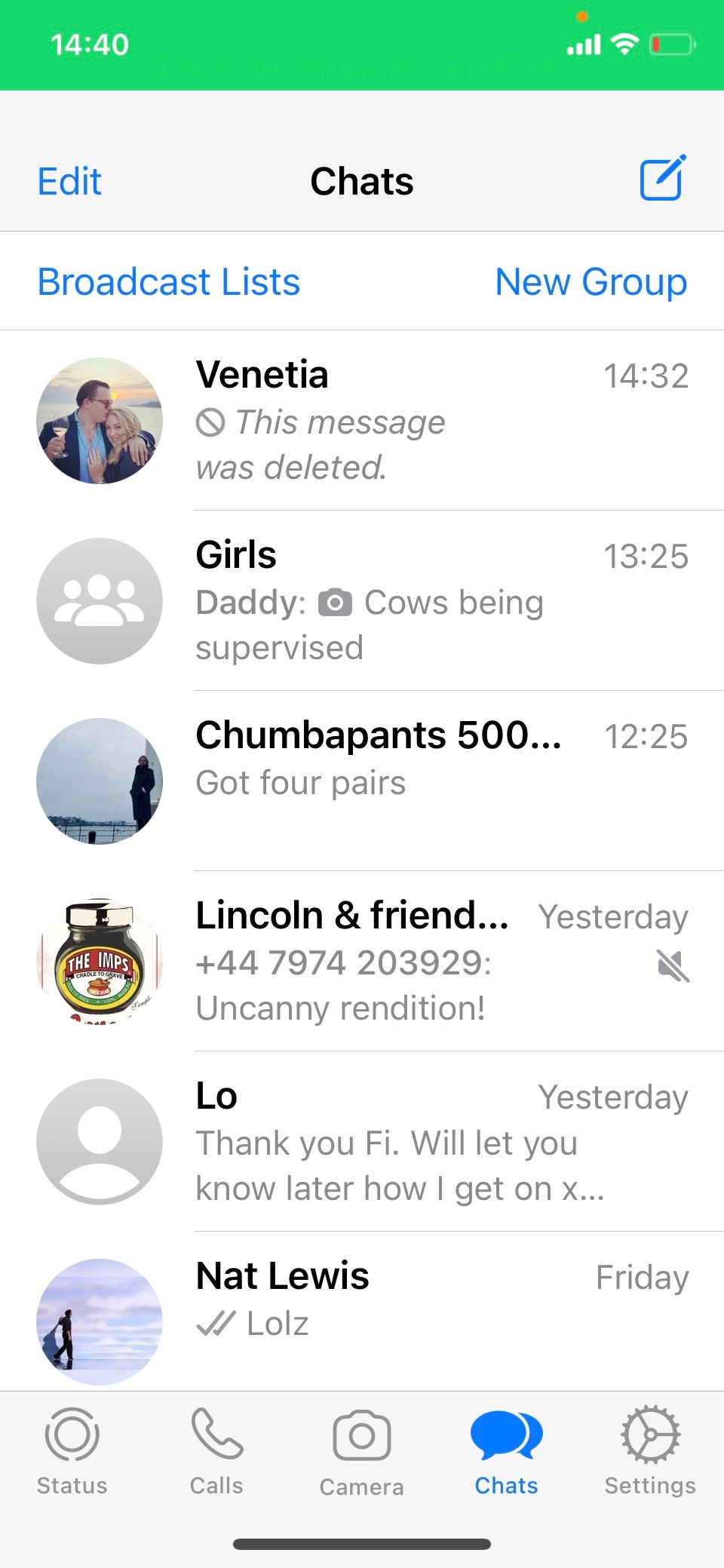Compose a new chat
Image resolution: width=724 pixels, height=1568 pixels.
(662, 179)
